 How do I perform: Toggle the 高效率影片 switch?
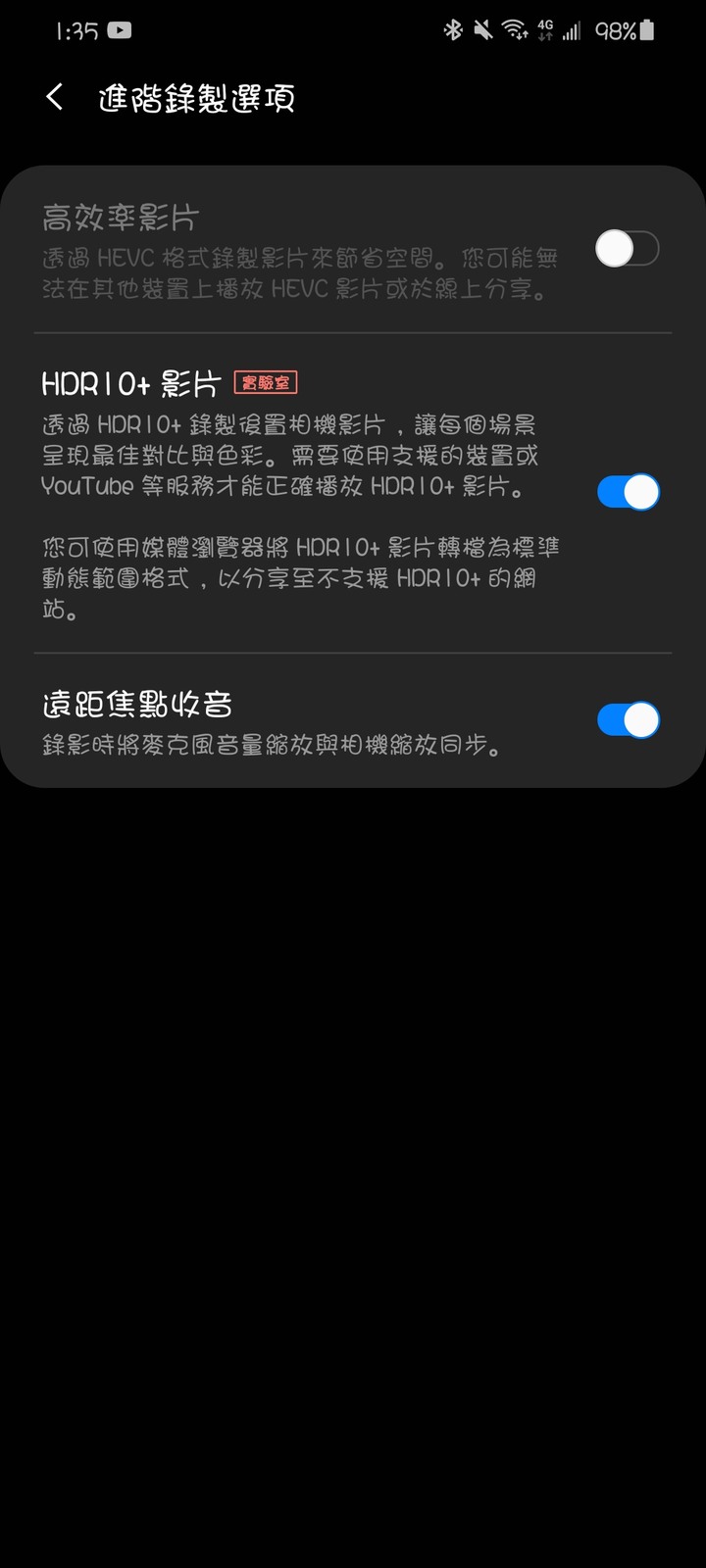coord(628,249)
